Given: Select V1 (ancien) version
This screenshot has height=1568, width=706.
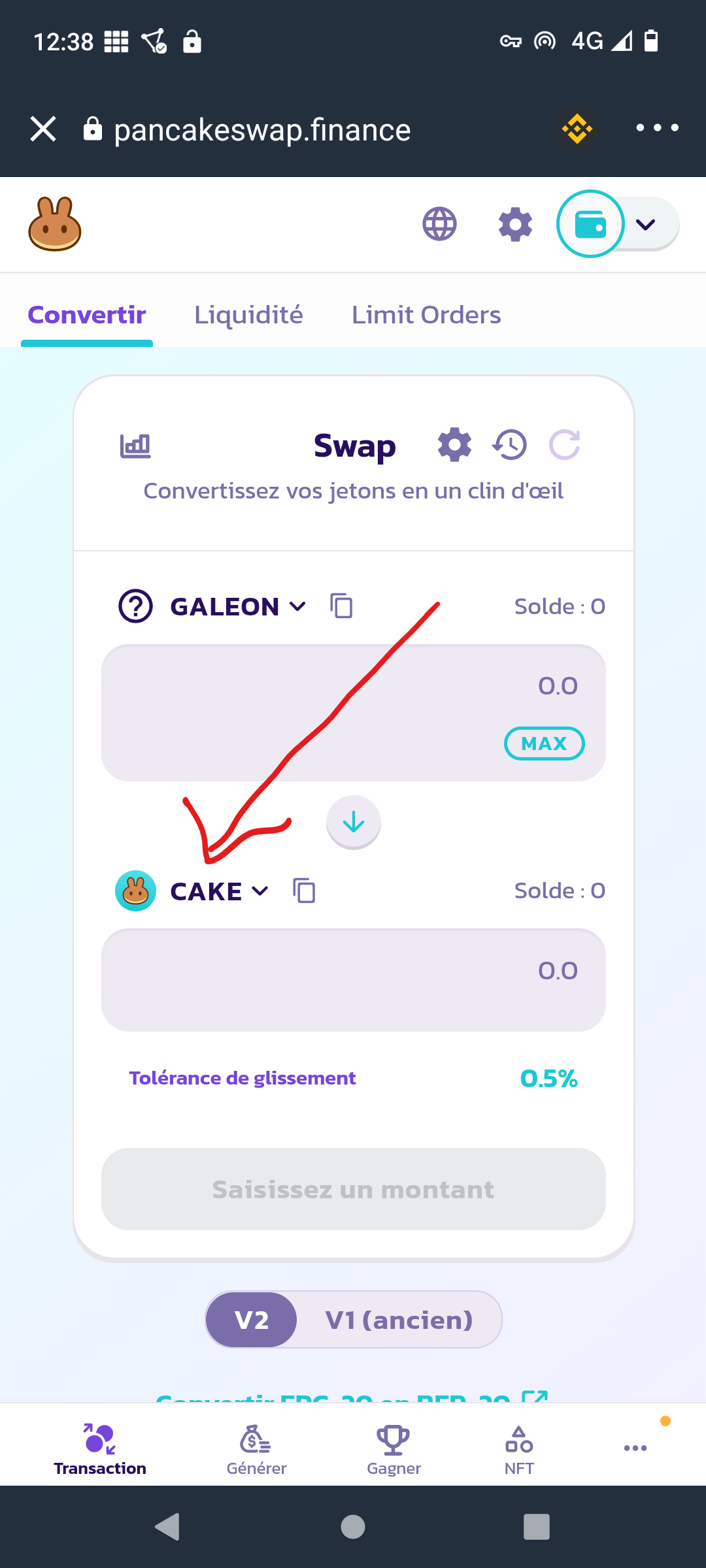Looking at the screenshot, I should (x=399, y=1320).
